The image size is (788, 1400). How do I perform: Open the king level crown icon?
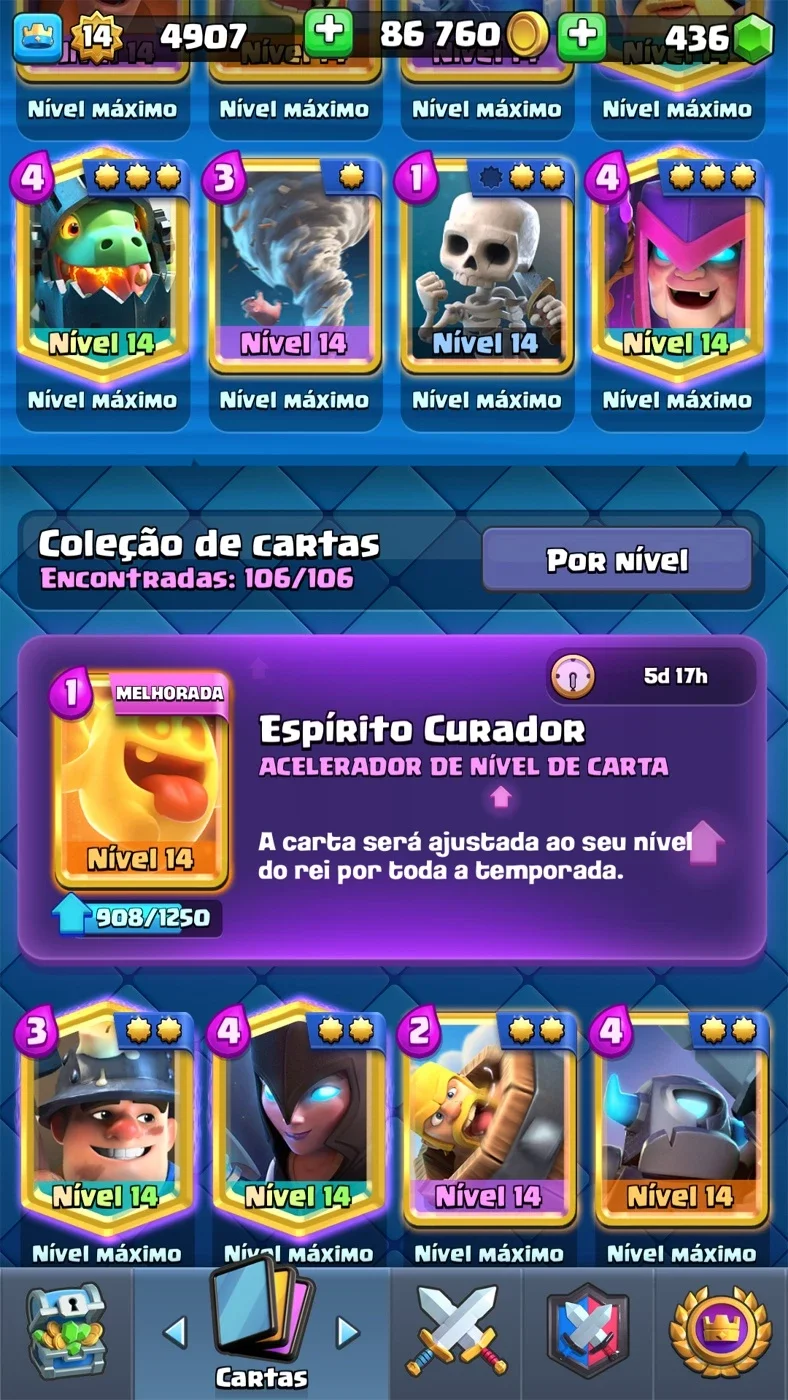coord(37,37)
